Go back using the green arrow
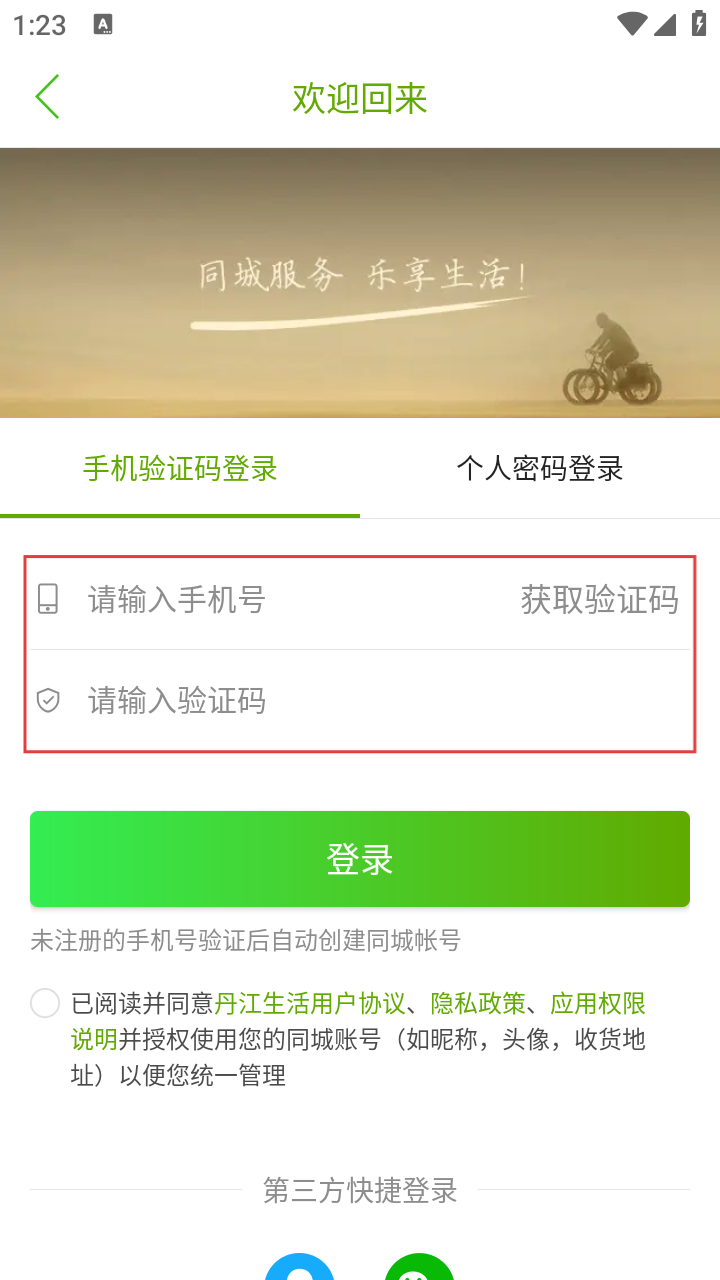The image size is (720, 1280). (47, 97)
